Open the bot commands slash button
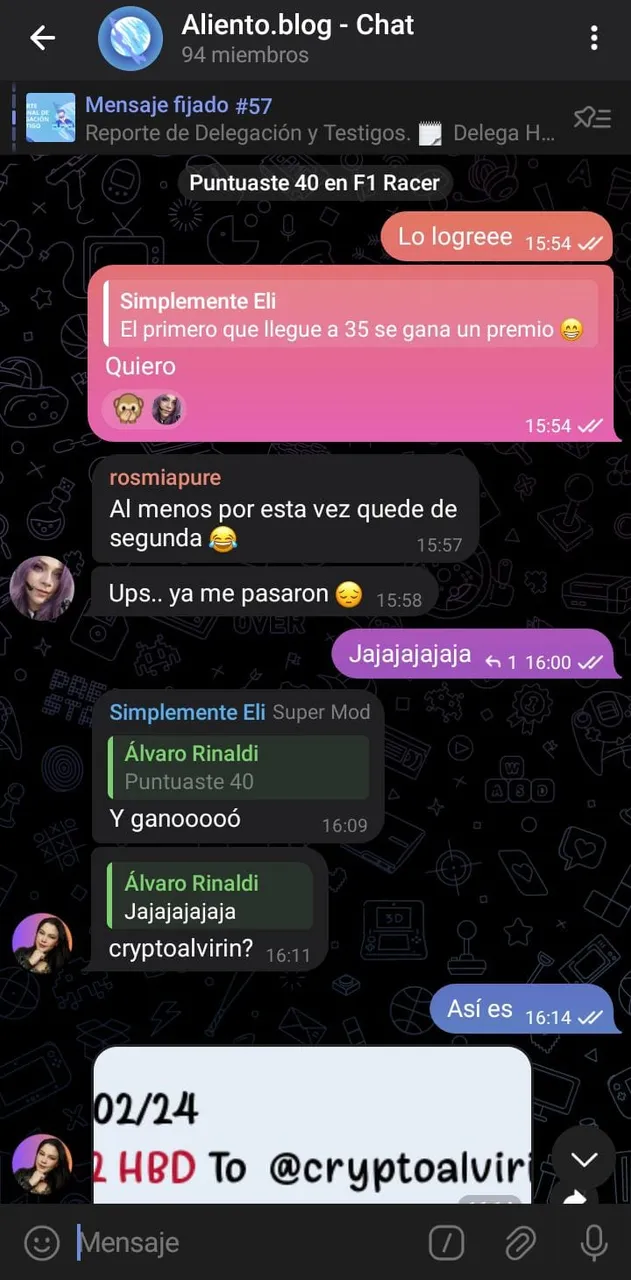 pyautogui.click(x=446, y=1243)
